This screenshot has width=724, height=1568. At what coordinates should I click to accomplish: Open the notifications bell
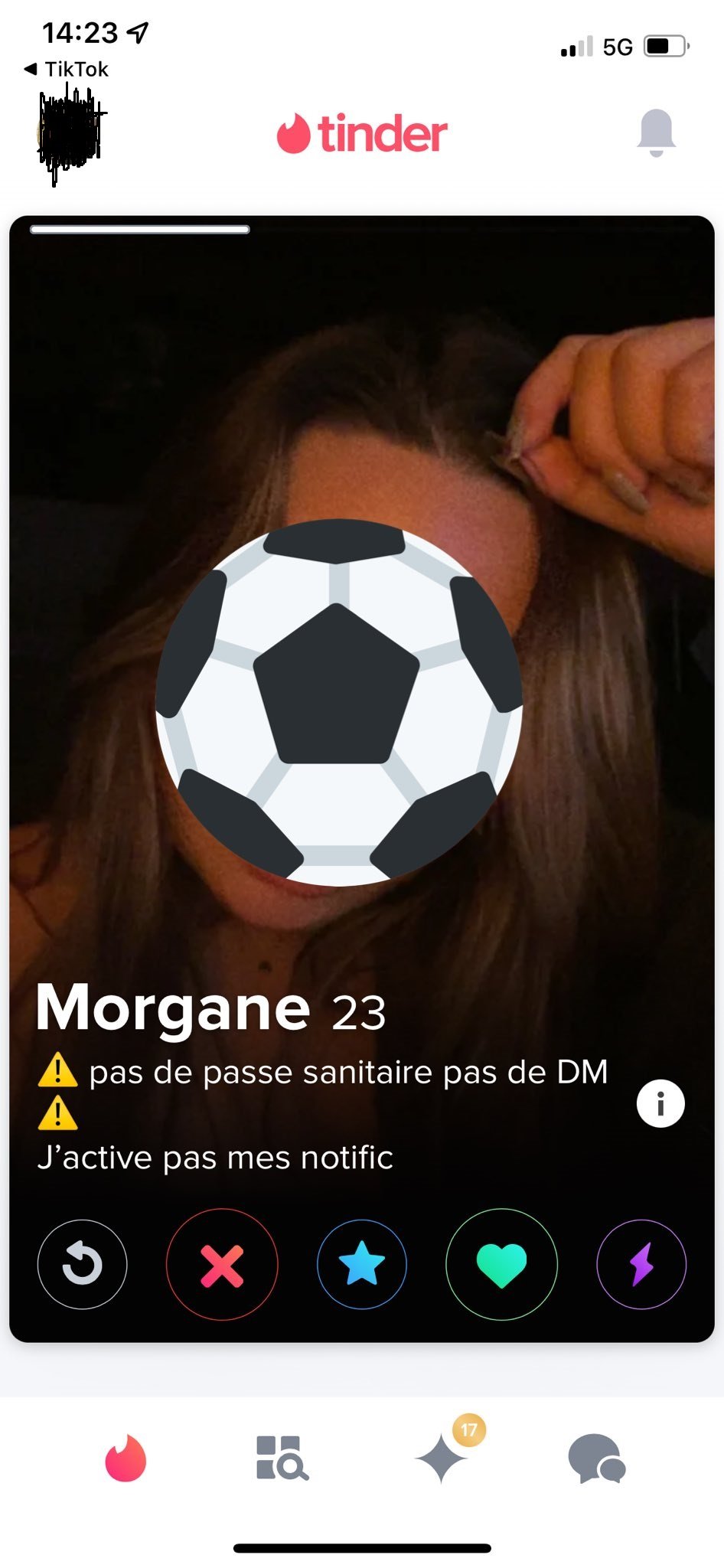pos(656,132)
